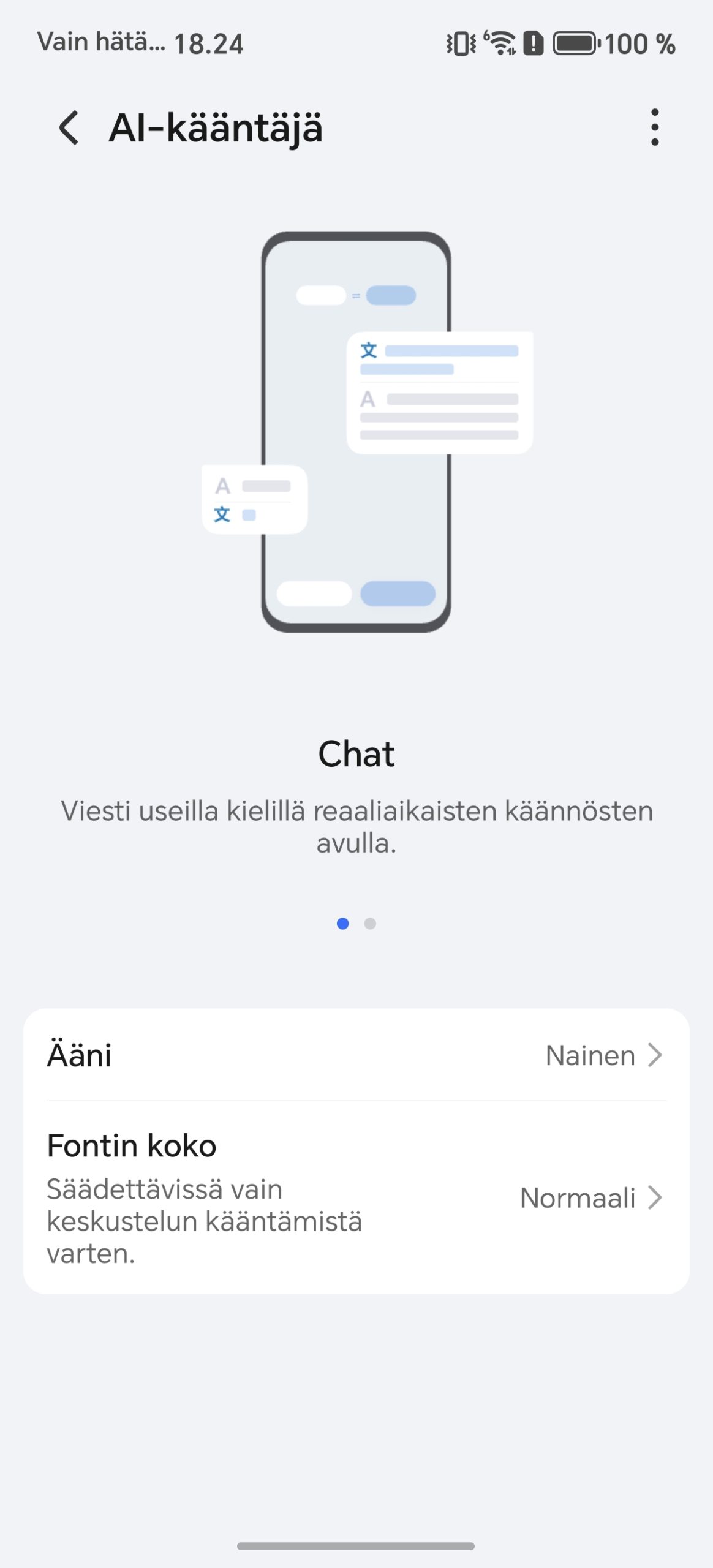Open the three-dot overflow menu
Image resolution: width=713 pixels, height=1568 pixels.
tap(655, 128)
